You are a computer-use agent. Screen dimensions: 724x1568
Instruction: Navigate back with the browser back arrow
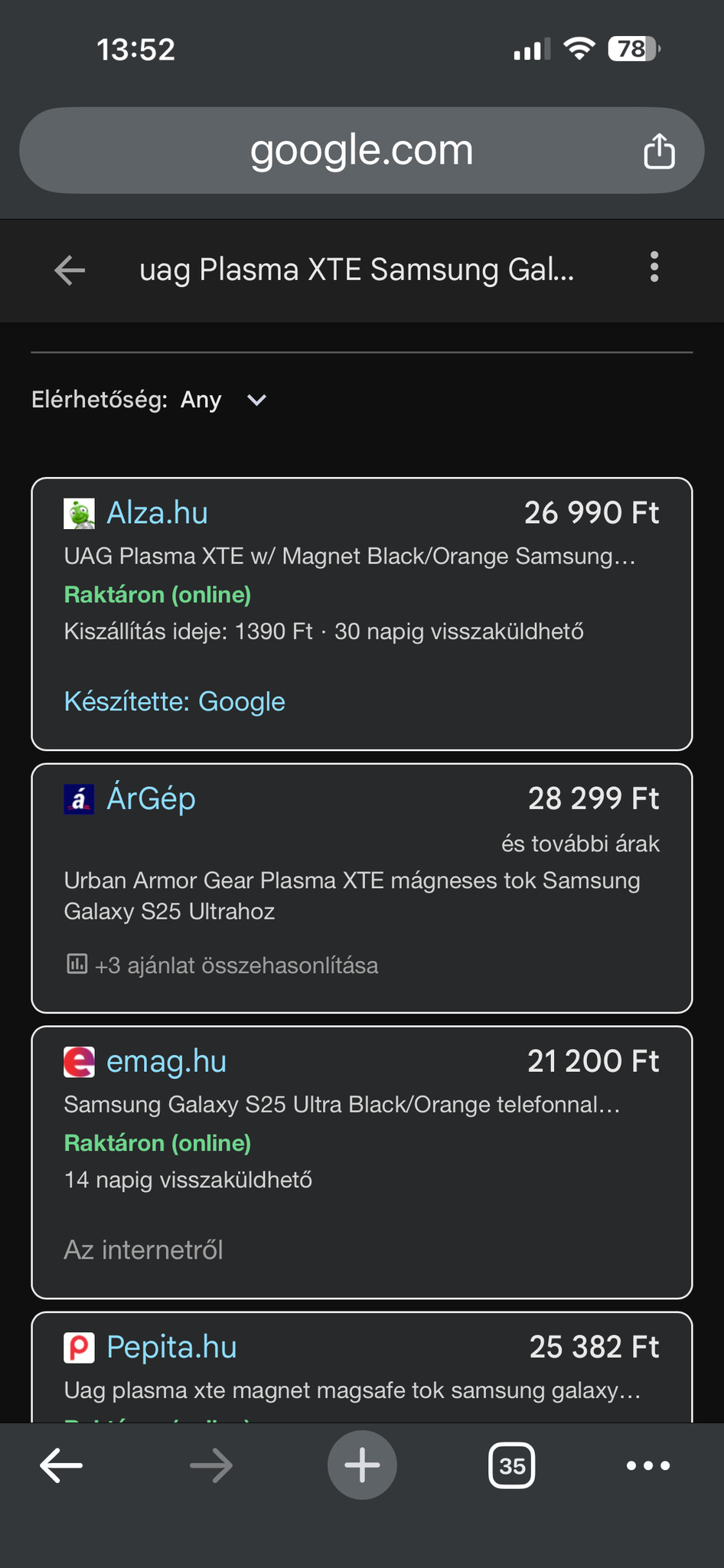coord(61,1465)
